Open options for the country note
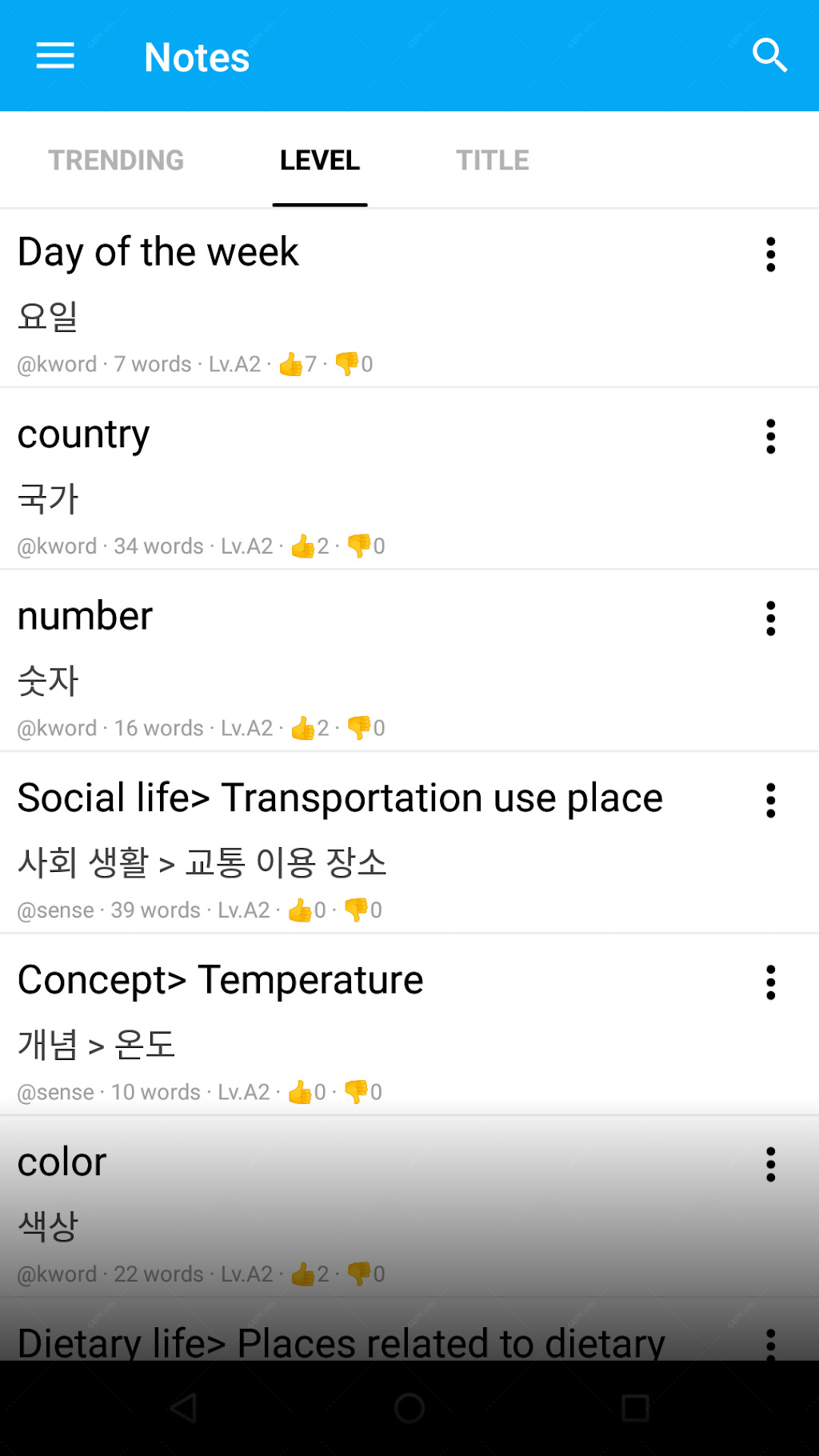 [x=771, y=437]
